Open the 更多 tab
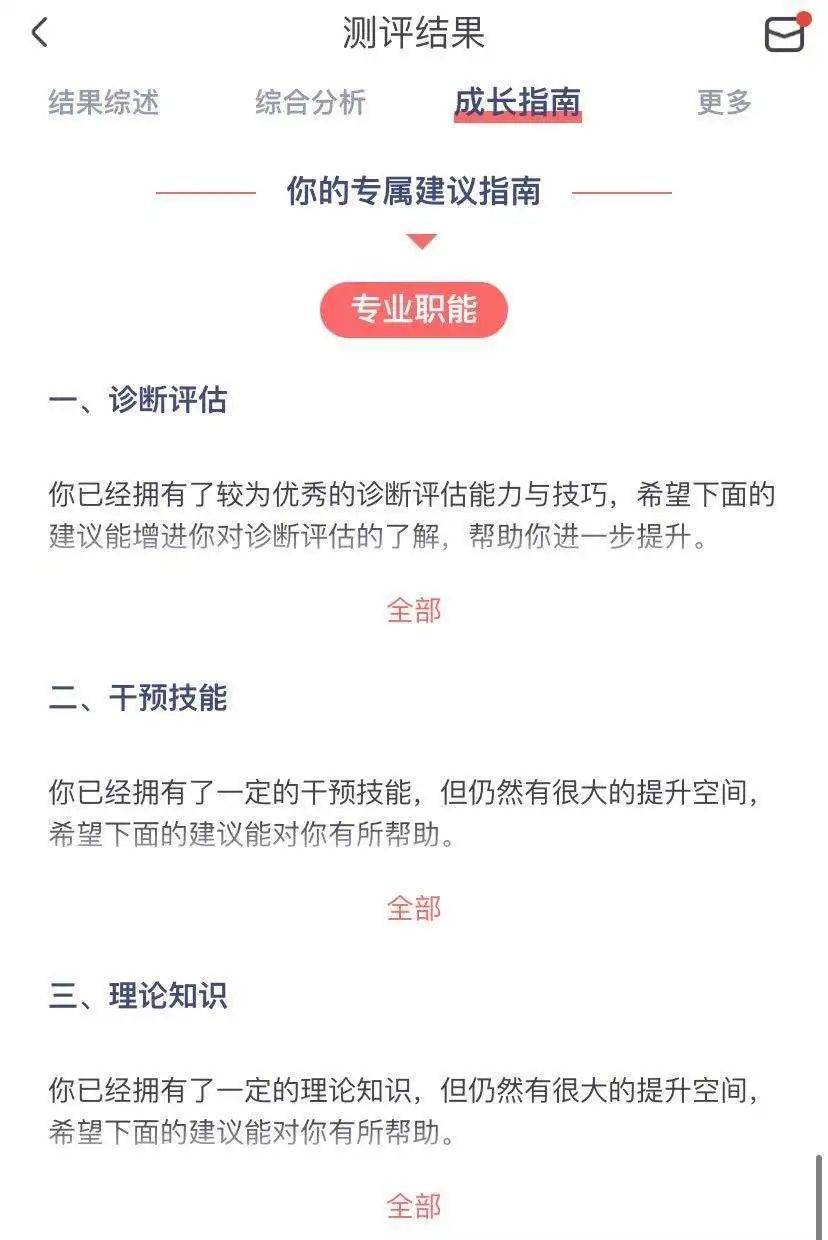This screenshot has height=1240, width=828. pyautogui.click(x=724, y=102)
